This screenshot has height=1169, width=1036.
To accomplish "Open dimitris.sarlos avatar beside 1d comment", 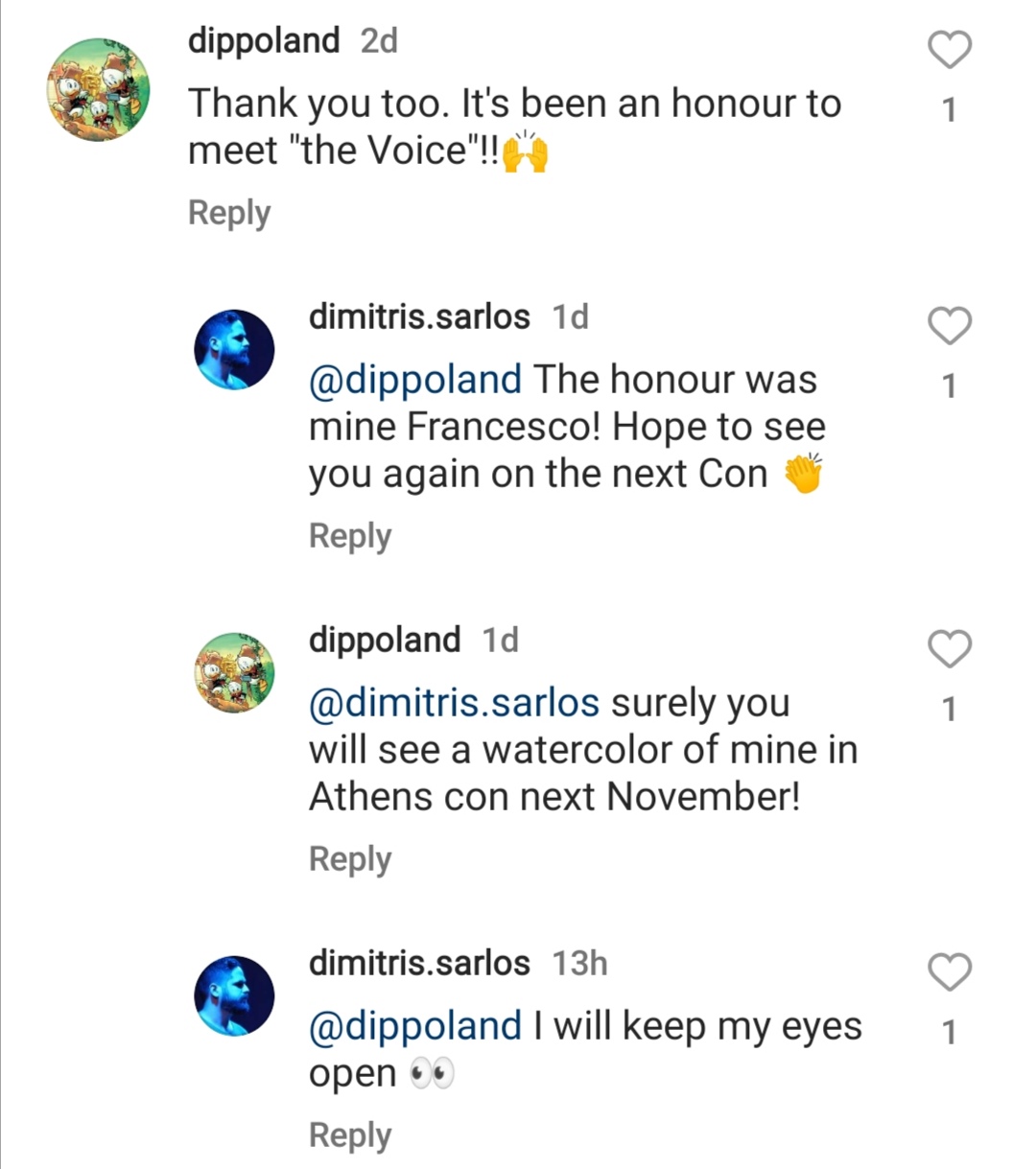I will [x=235, y=349].
